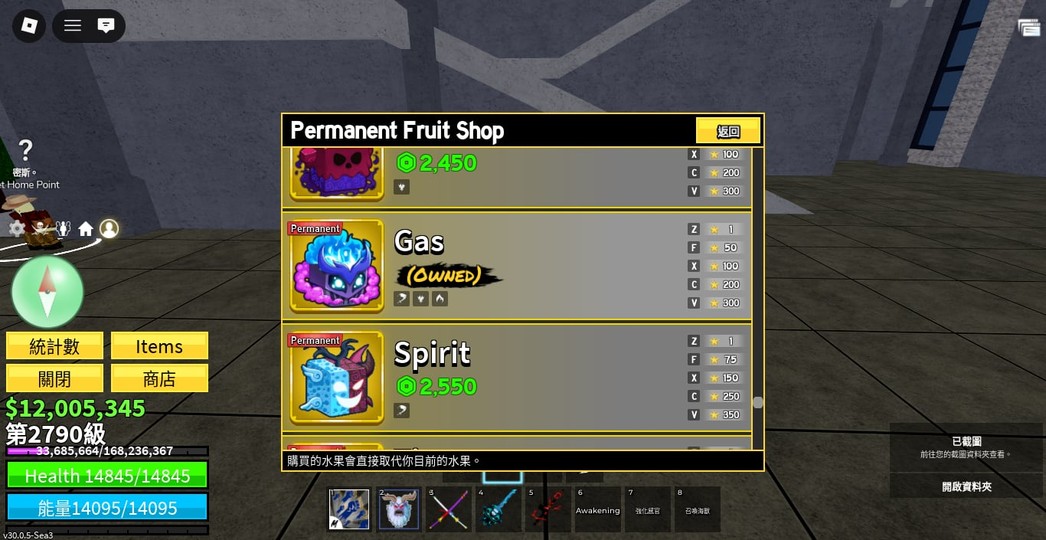Open the chat bubble icon
This screenshot has width=1046, height=540.
[x=106, y=26]
